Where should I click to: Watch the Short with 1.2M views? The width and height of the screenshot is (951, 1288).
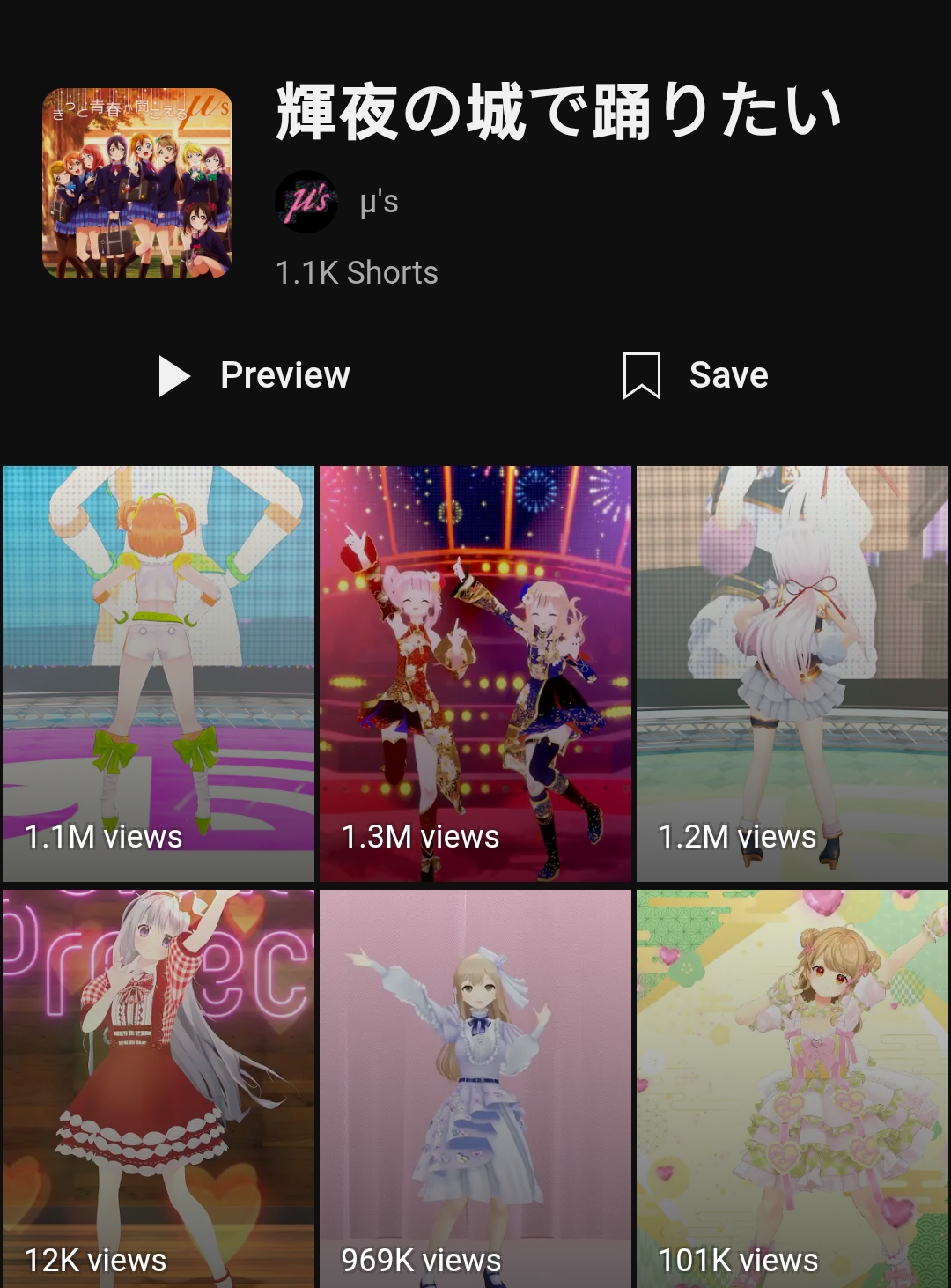click(x=792, y=674)
